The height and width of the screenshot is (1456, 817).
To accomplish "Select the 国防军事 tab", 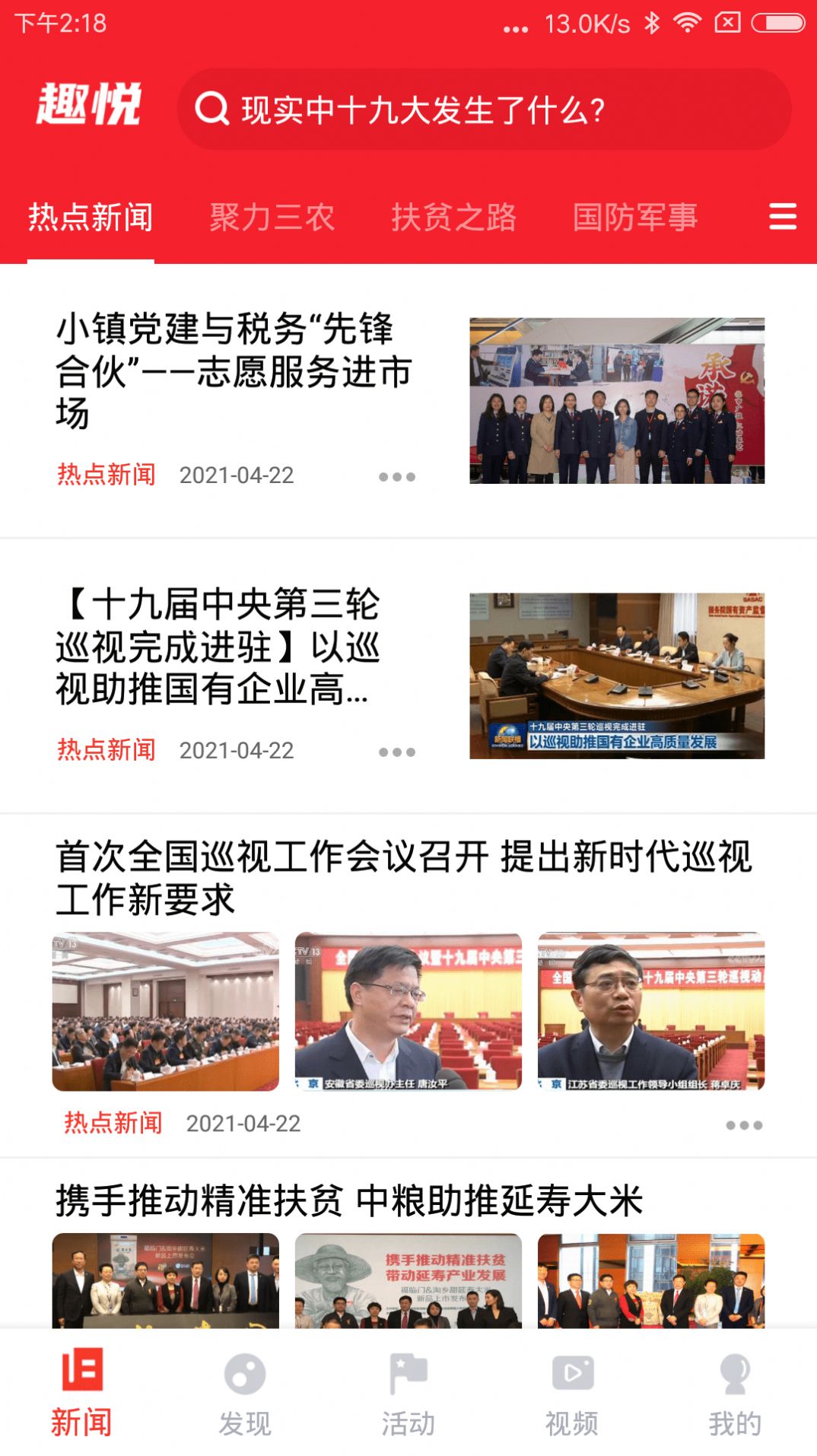I will coord(637,217).
